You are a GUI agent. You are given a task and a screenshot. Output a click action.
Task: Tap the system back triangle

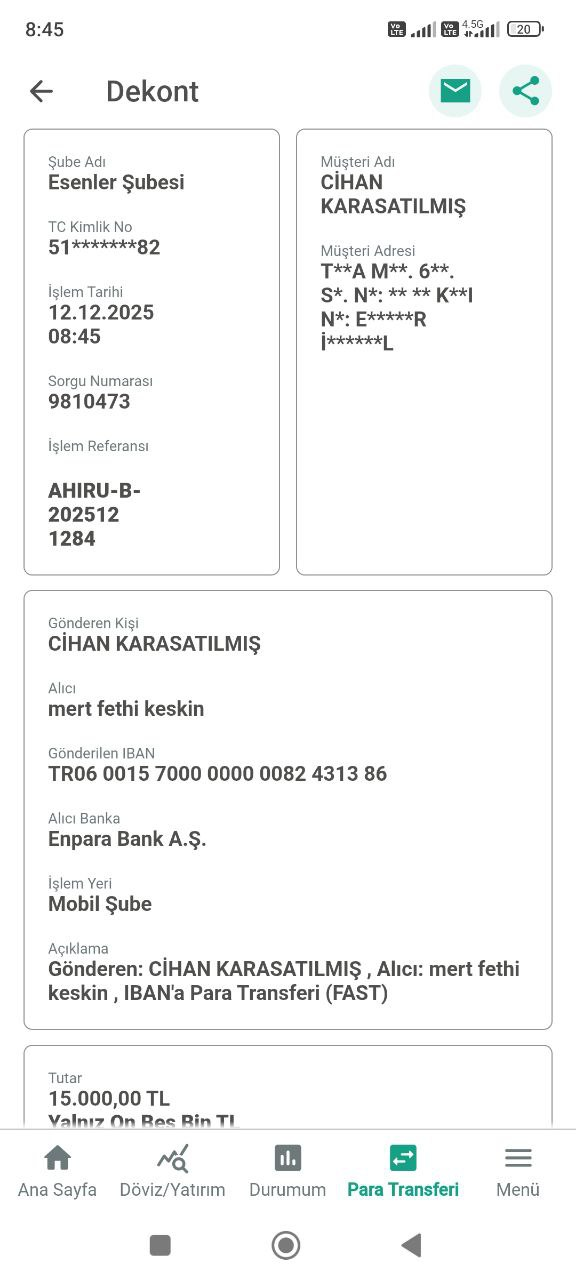pyautogui.click(x=411, y=1245)
